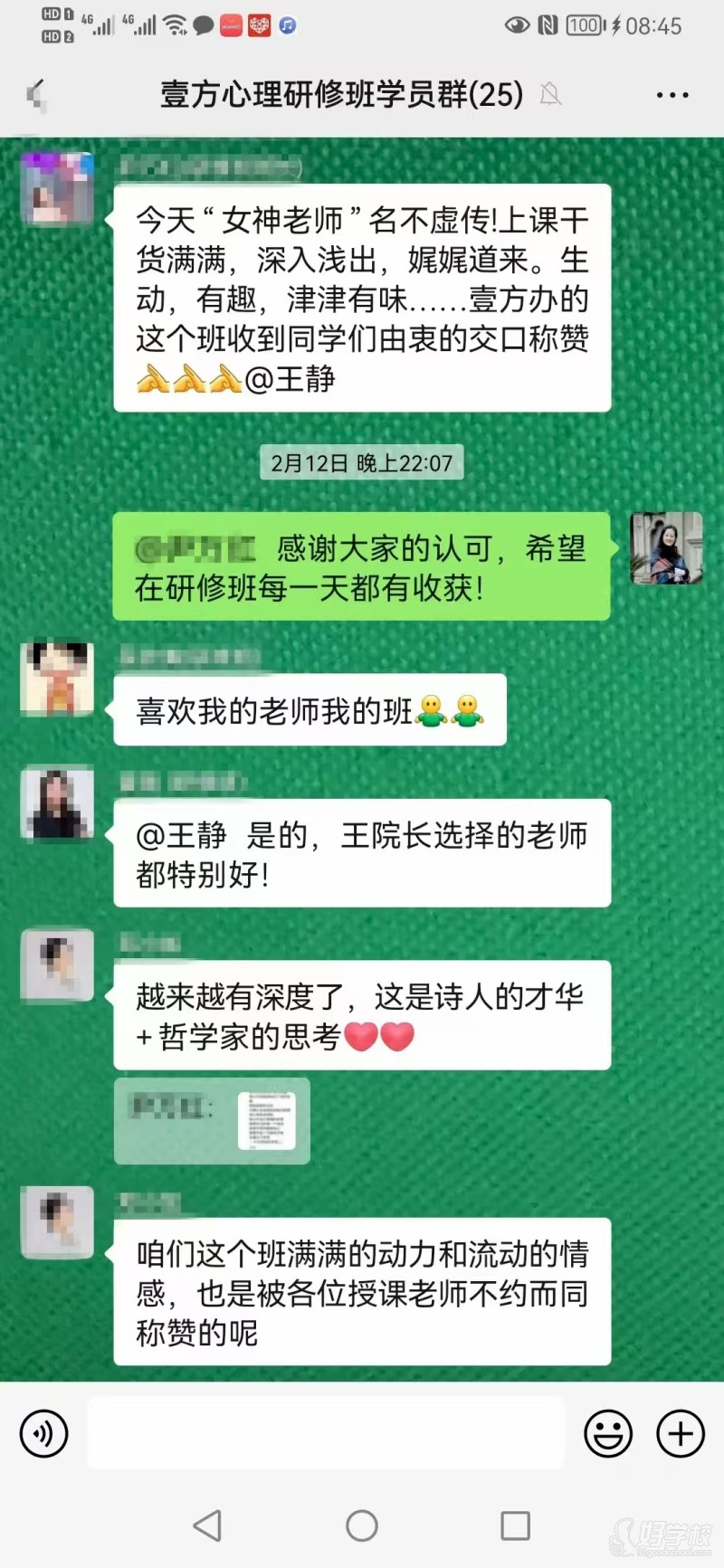
Task: Open the quoted message with document thumbnail
Action: [x=212, y=1120]
